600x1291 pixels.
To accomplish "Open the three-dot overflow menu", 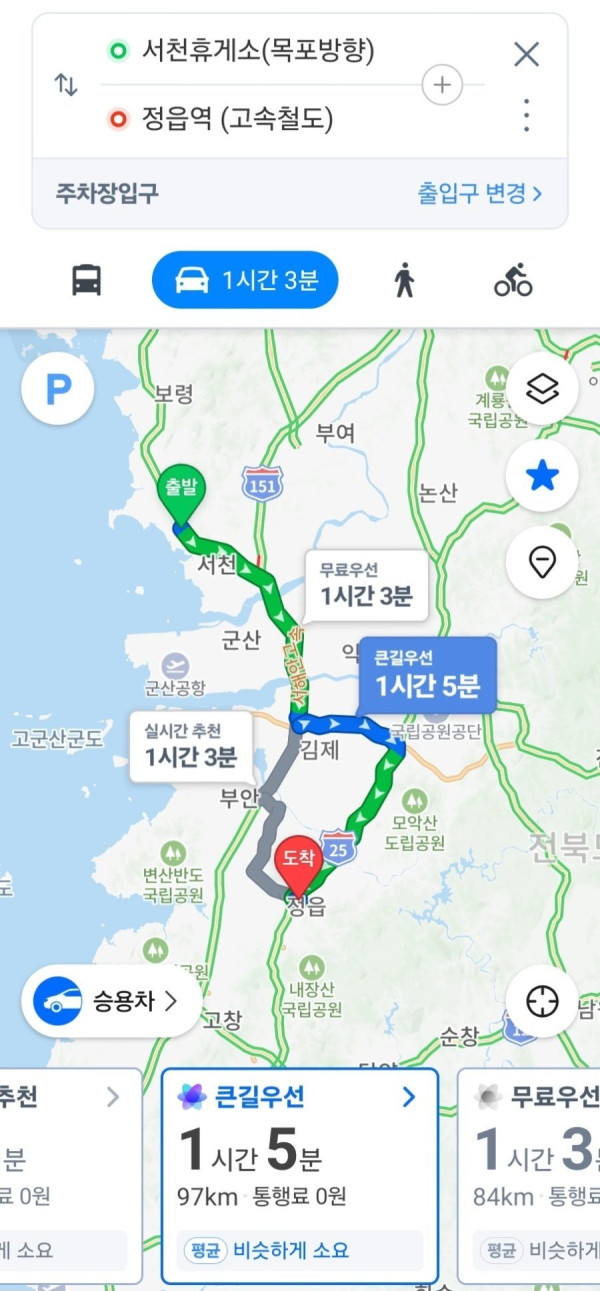I will click(x=526, y=116).
